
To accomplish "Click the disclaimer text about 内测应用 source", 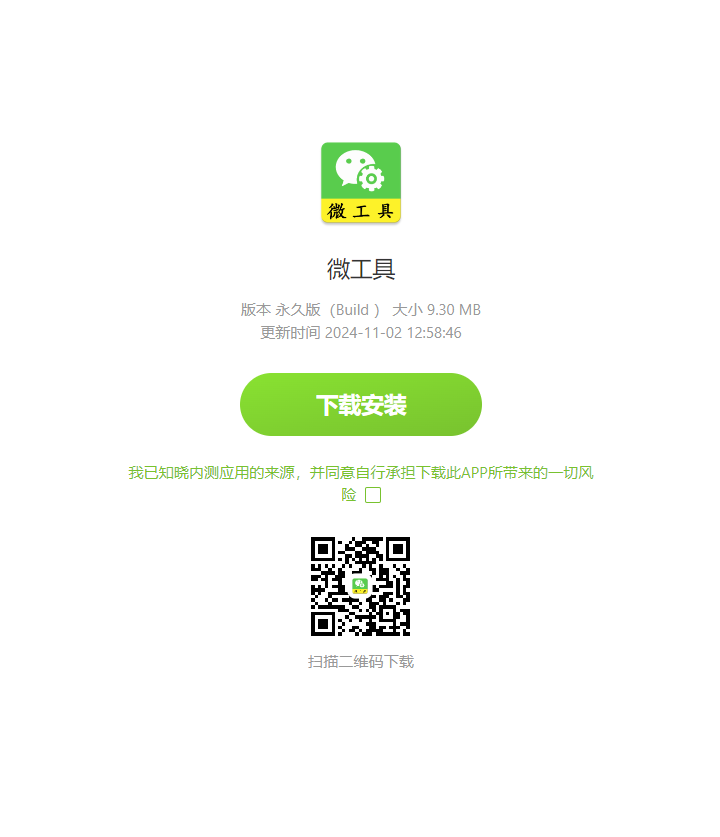I will coord(360,473).
